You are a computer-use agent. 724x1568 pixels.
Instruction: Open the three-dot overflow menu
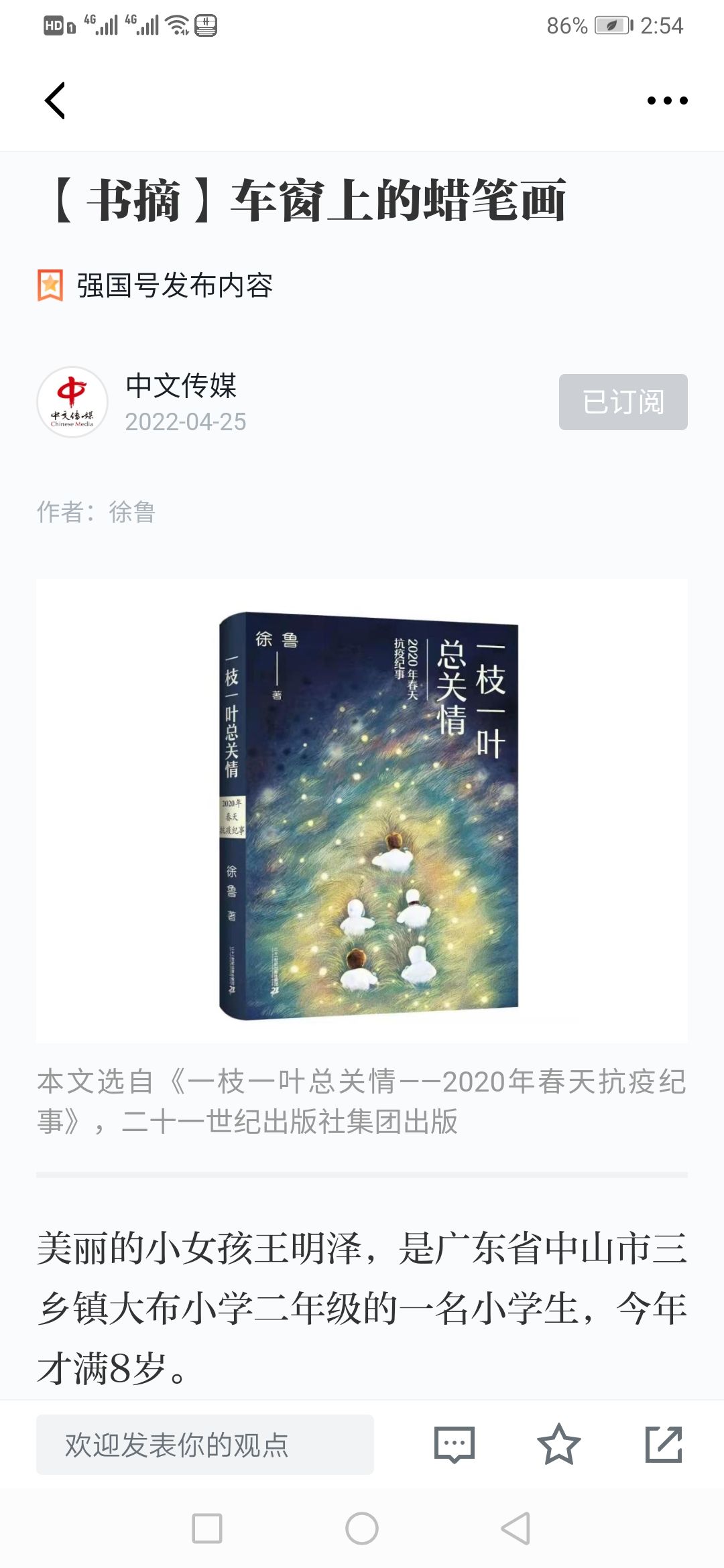coord(667,101)
